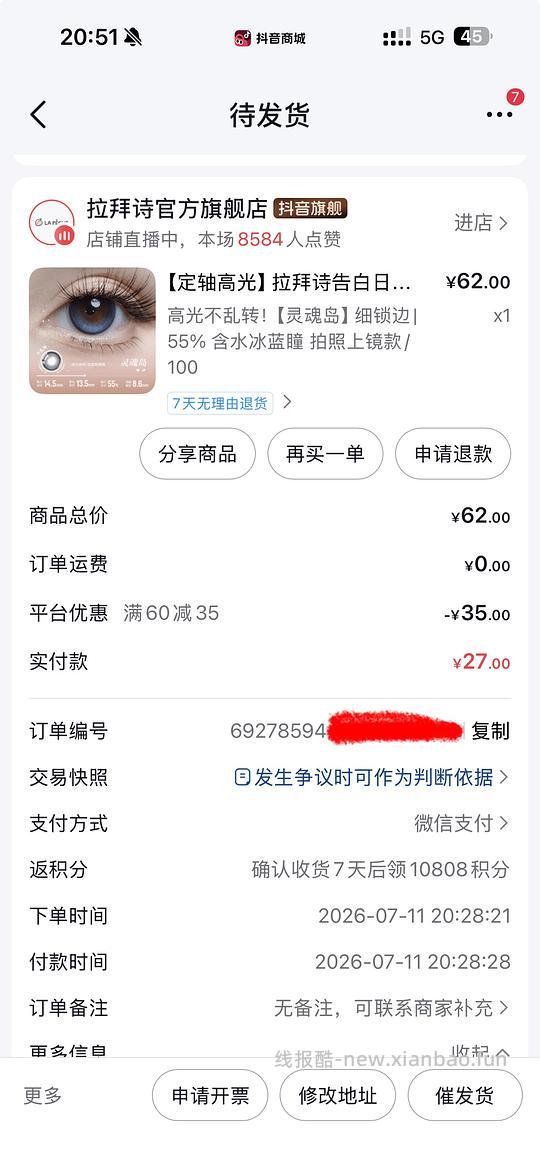The image size is (540, 1170).
Task: Request a refund with 申请退款
Action: click(x=453, y=454)
